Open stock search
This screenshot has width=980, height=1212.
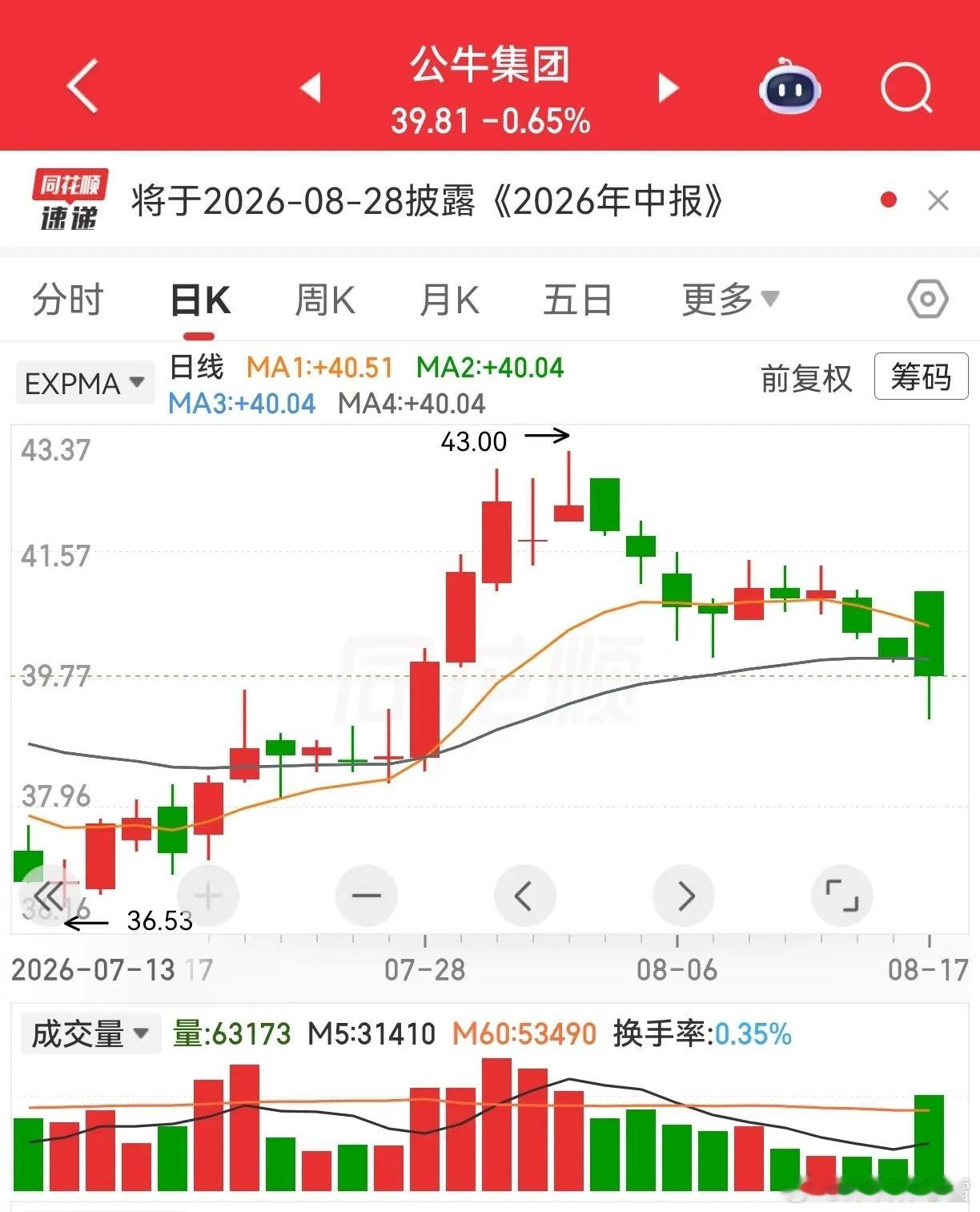(907, 87)
